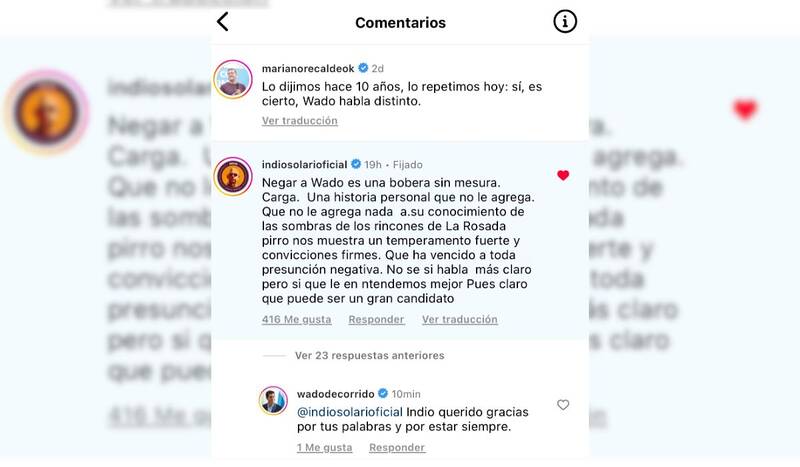The height and width of the screenshot is (467, 800).
Task: Open indiosolarioficial's profile picture
Action: pos(232,175)
